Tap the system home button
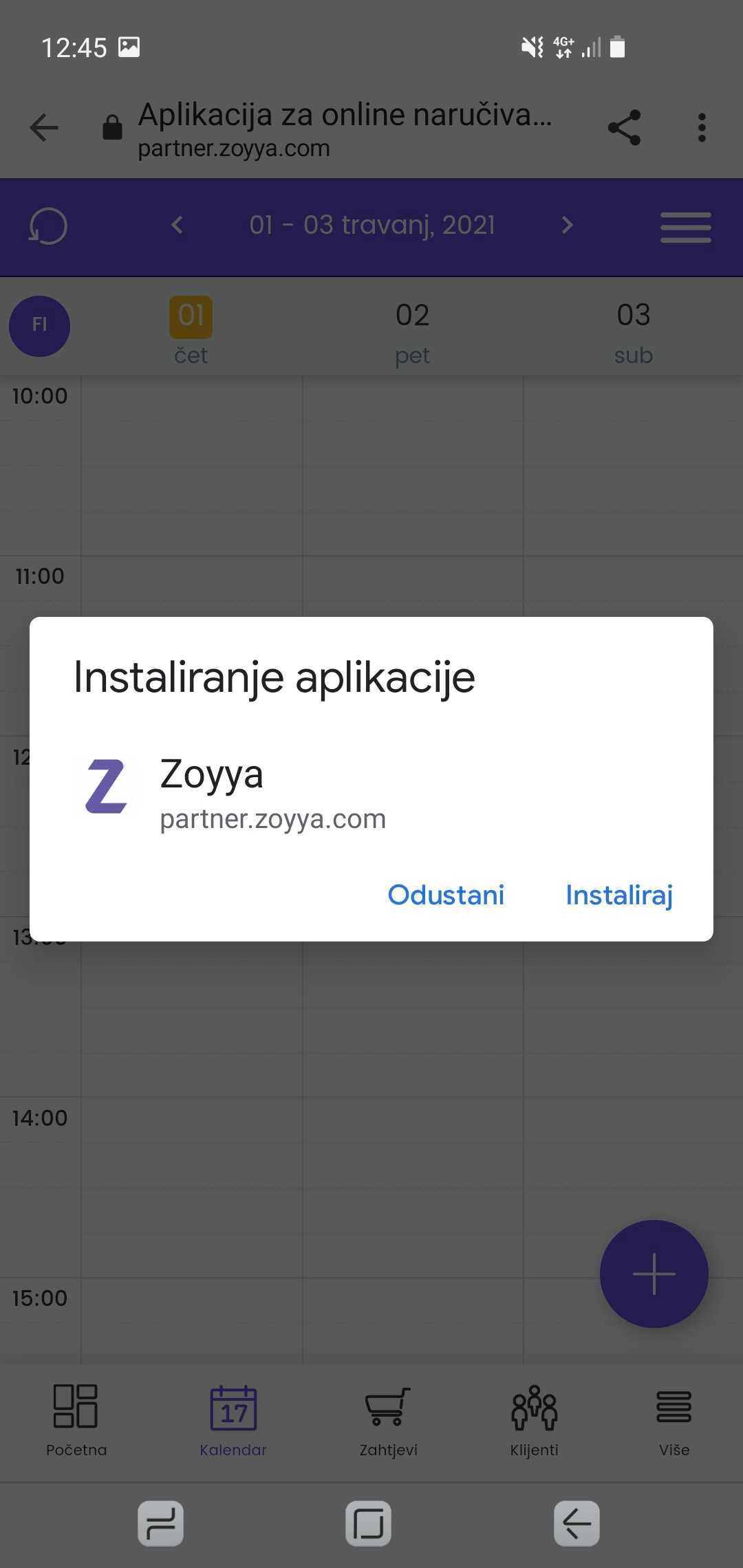 coord(368,1523)
